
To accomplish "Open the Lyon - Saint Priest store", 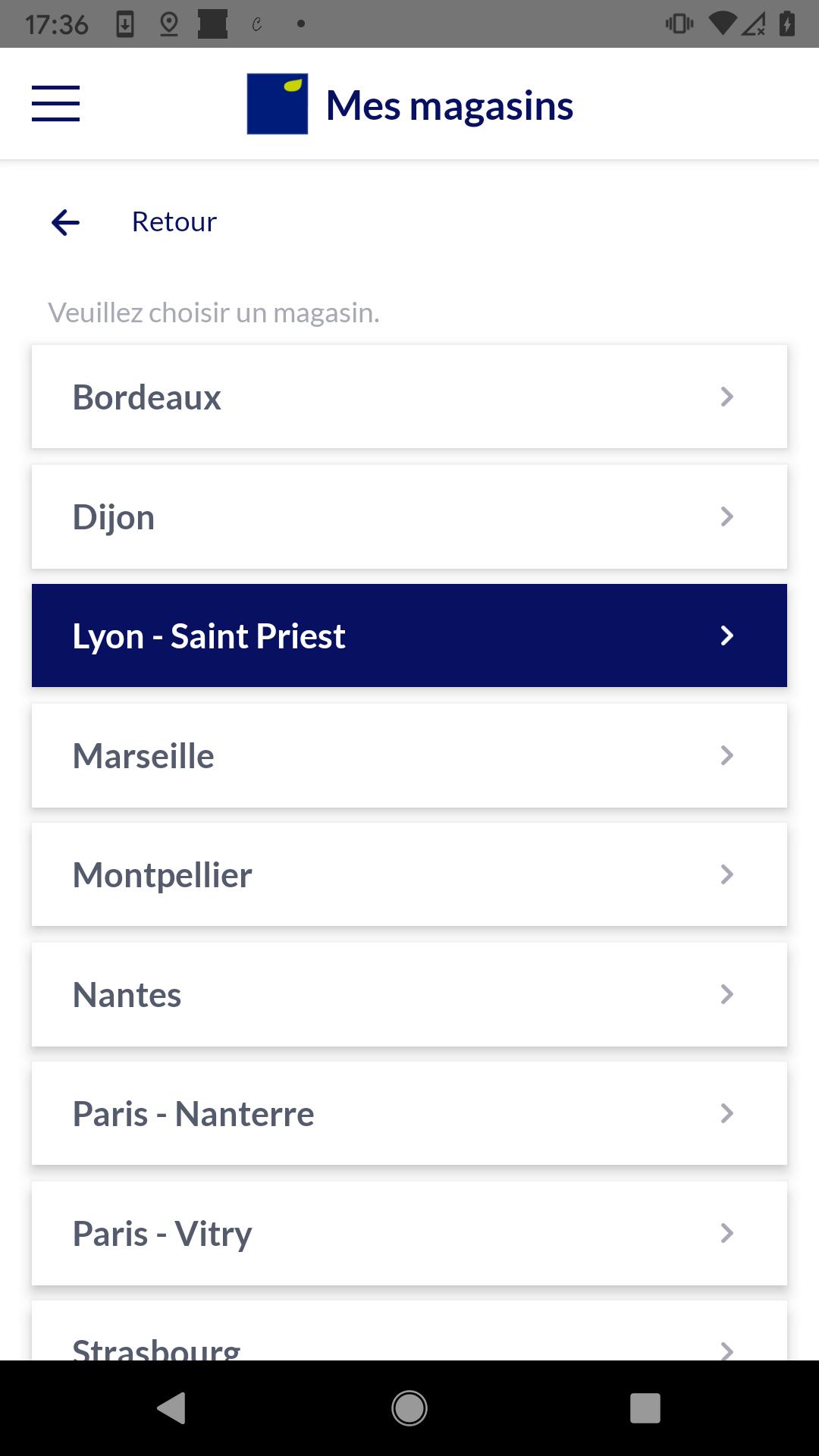I will [x=409, y=635].
